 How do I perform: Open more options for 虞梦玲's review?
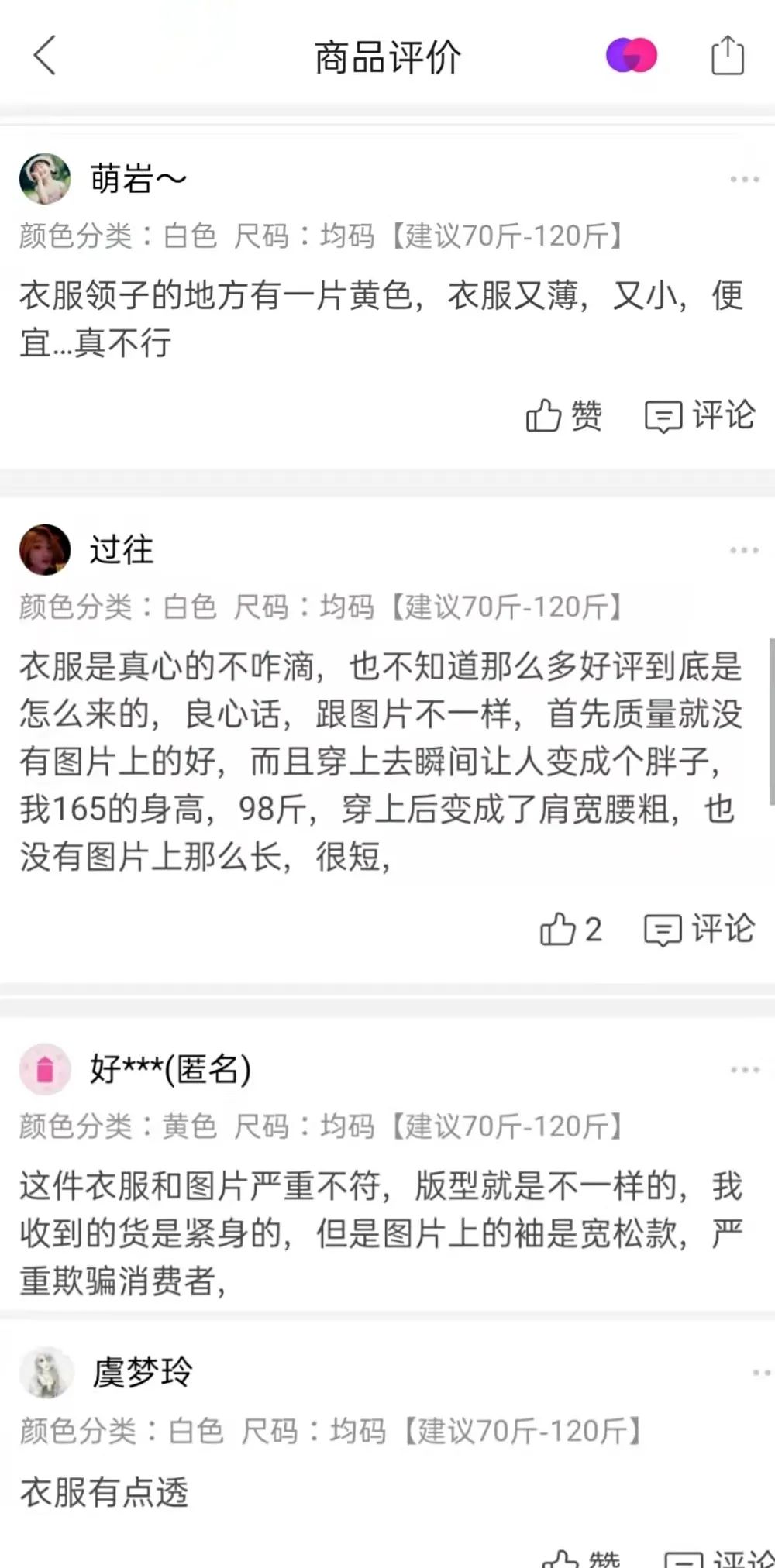click(761, 1373)
